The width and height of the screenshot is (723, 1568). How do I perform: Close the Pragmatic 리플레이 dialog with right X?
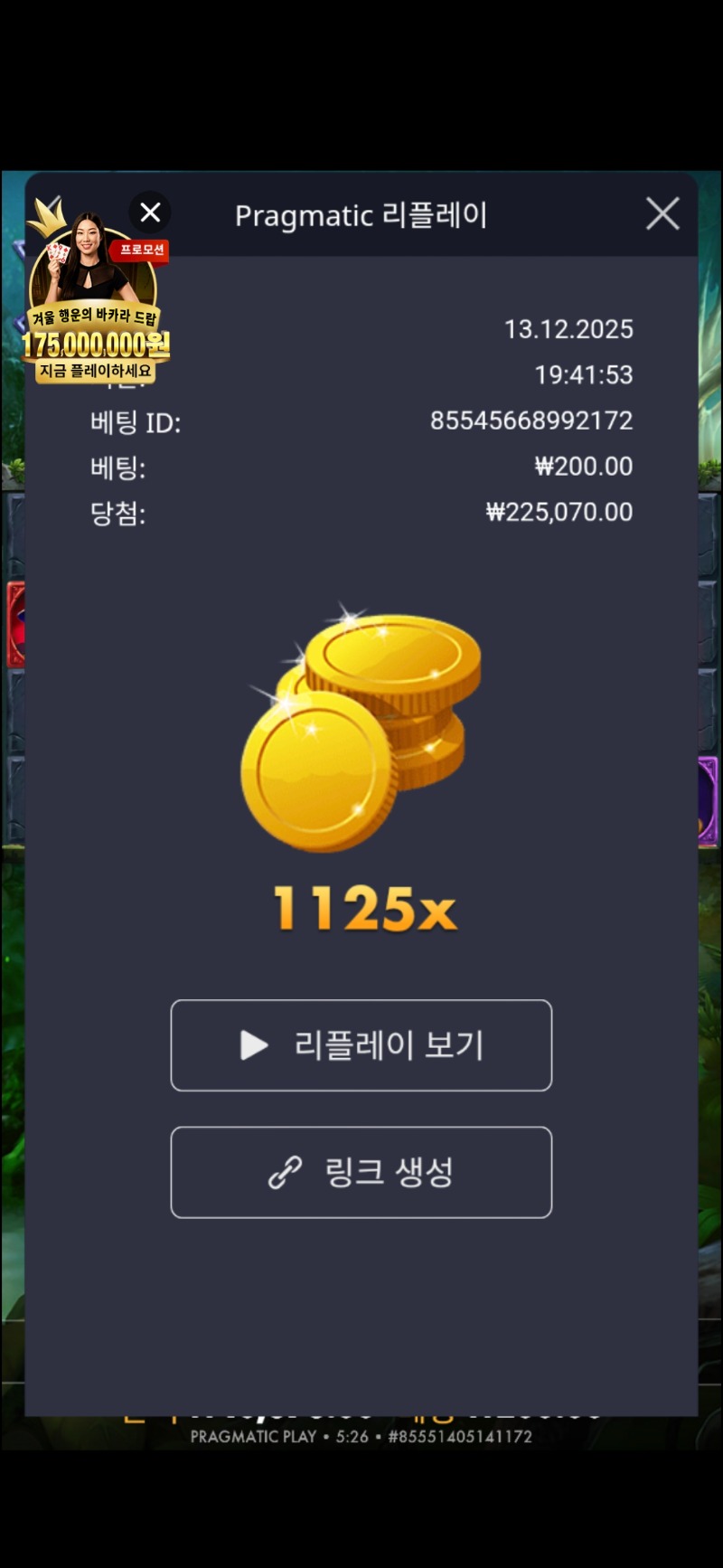[x=662, y=213]
